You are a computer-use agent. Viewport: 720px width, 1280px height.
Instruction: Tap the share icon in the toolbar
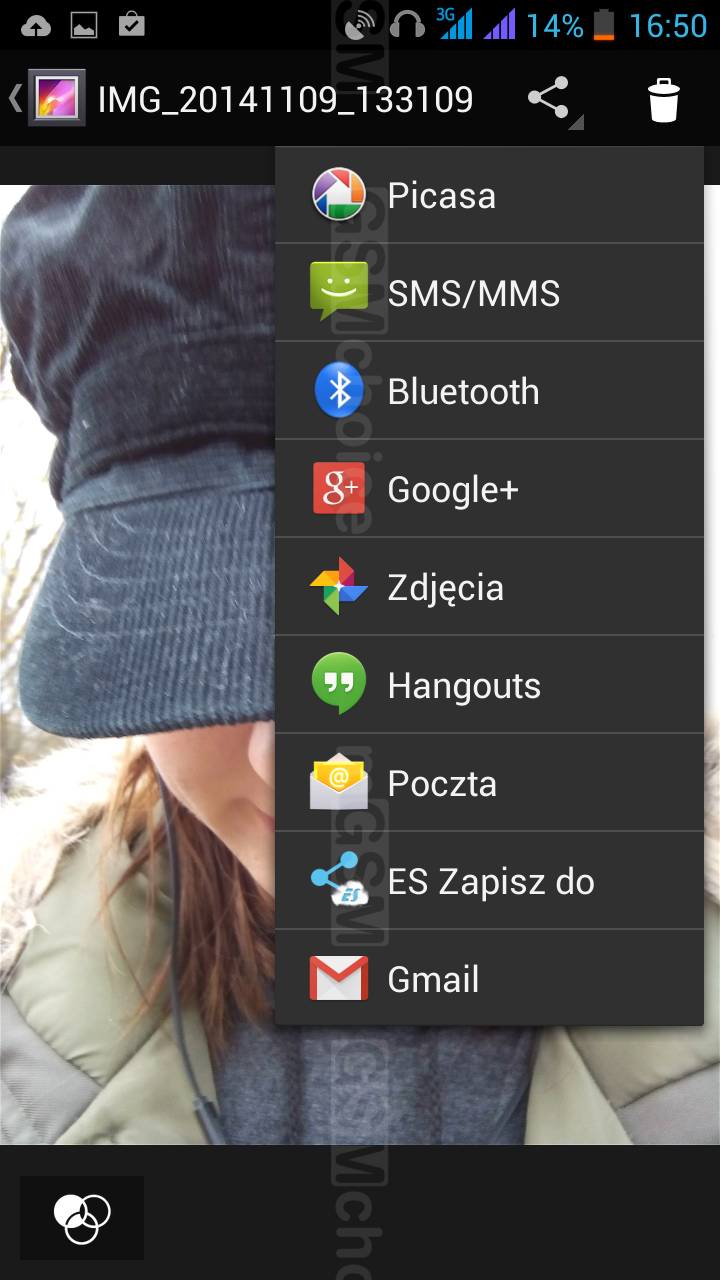(x=549, y=99)
